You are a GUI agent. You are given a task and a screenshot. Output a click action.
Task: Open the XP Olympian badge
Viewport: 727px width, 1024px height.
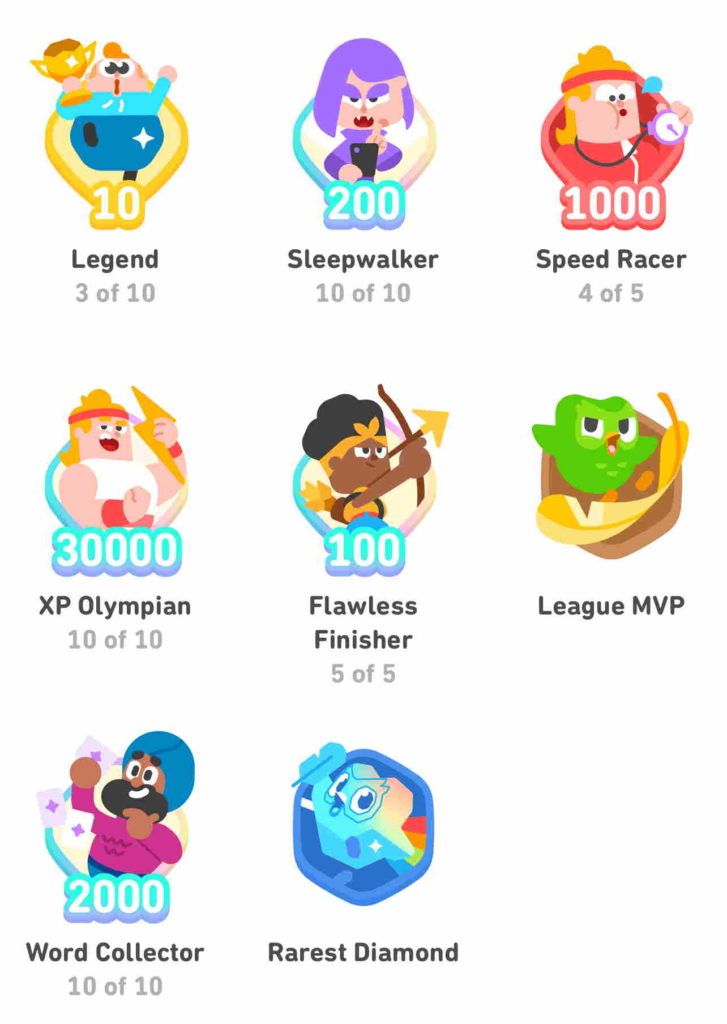pos(115,482)
